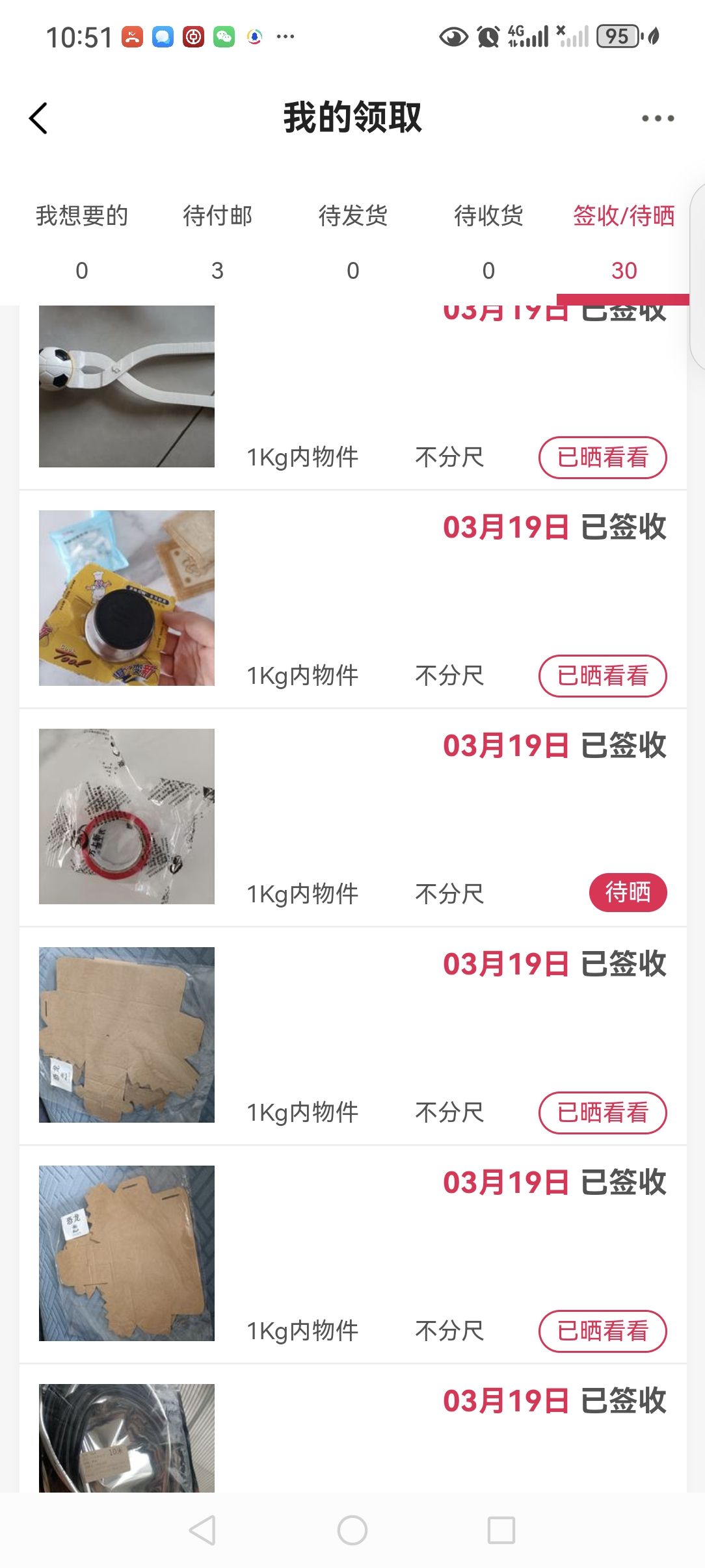Tap the system home button
This screenshot has height=1568, width=705.
[x=352, y=1530]
